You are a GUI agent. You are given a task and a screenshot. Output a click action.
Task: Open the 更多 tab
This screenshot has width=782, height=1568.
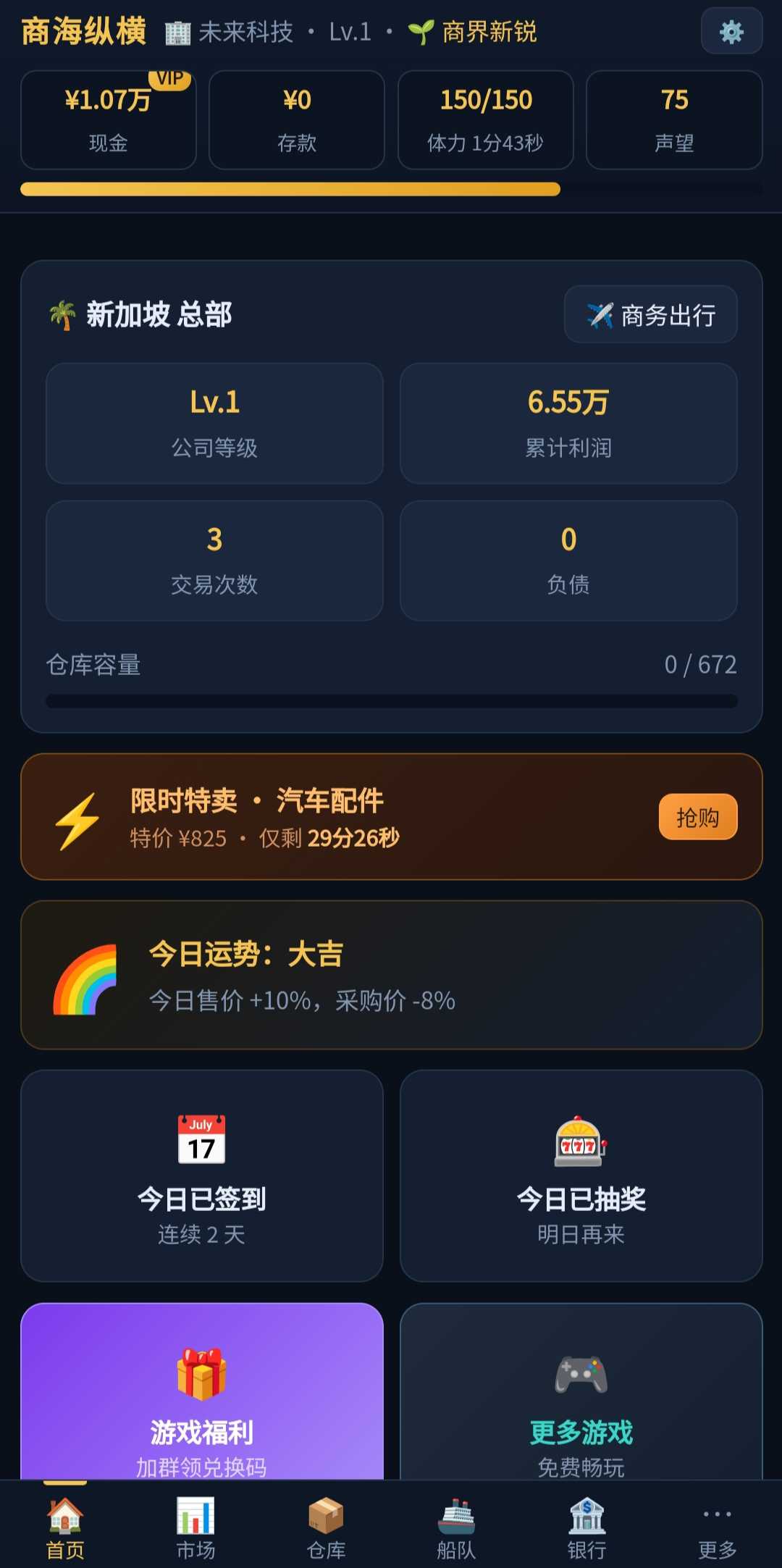[717, 1527]
